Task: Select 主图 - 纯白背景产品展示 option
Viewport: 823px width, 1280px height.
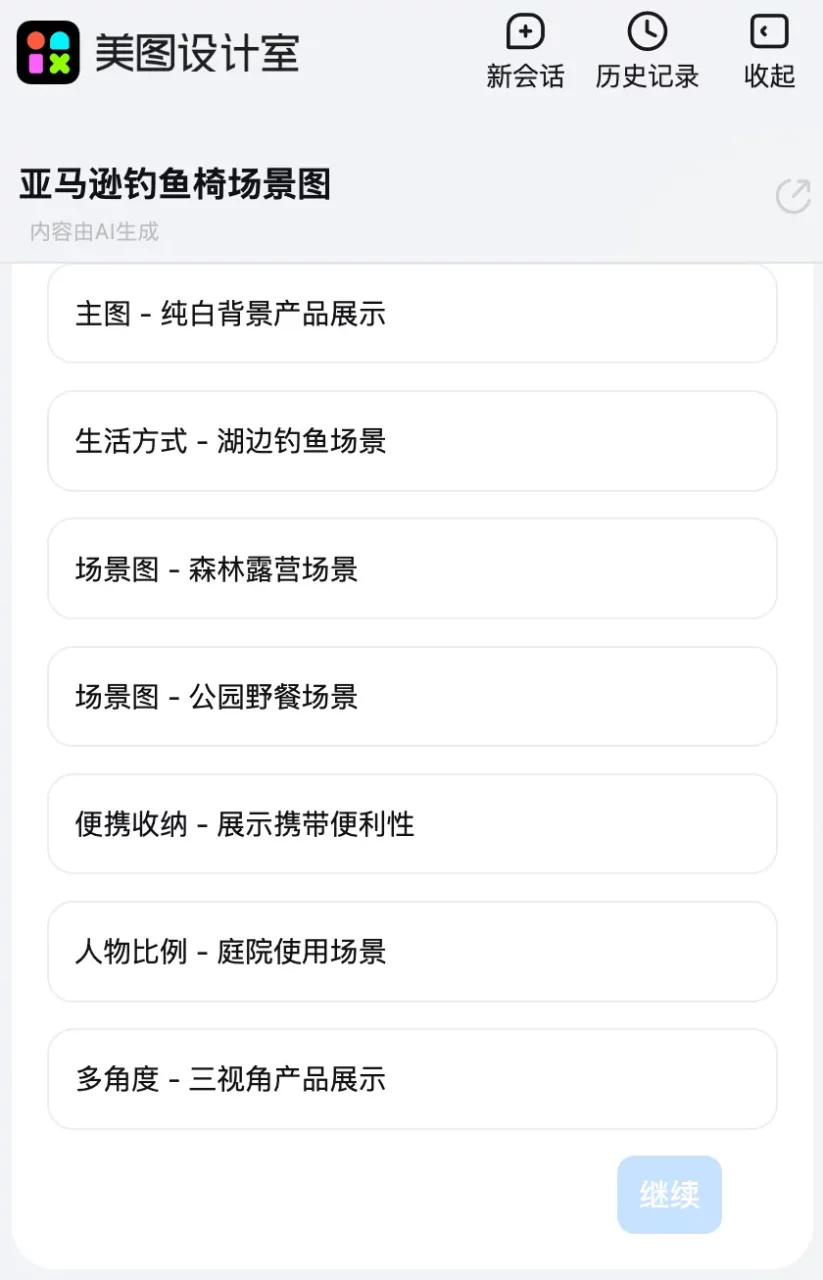Action: click(412, 314)
